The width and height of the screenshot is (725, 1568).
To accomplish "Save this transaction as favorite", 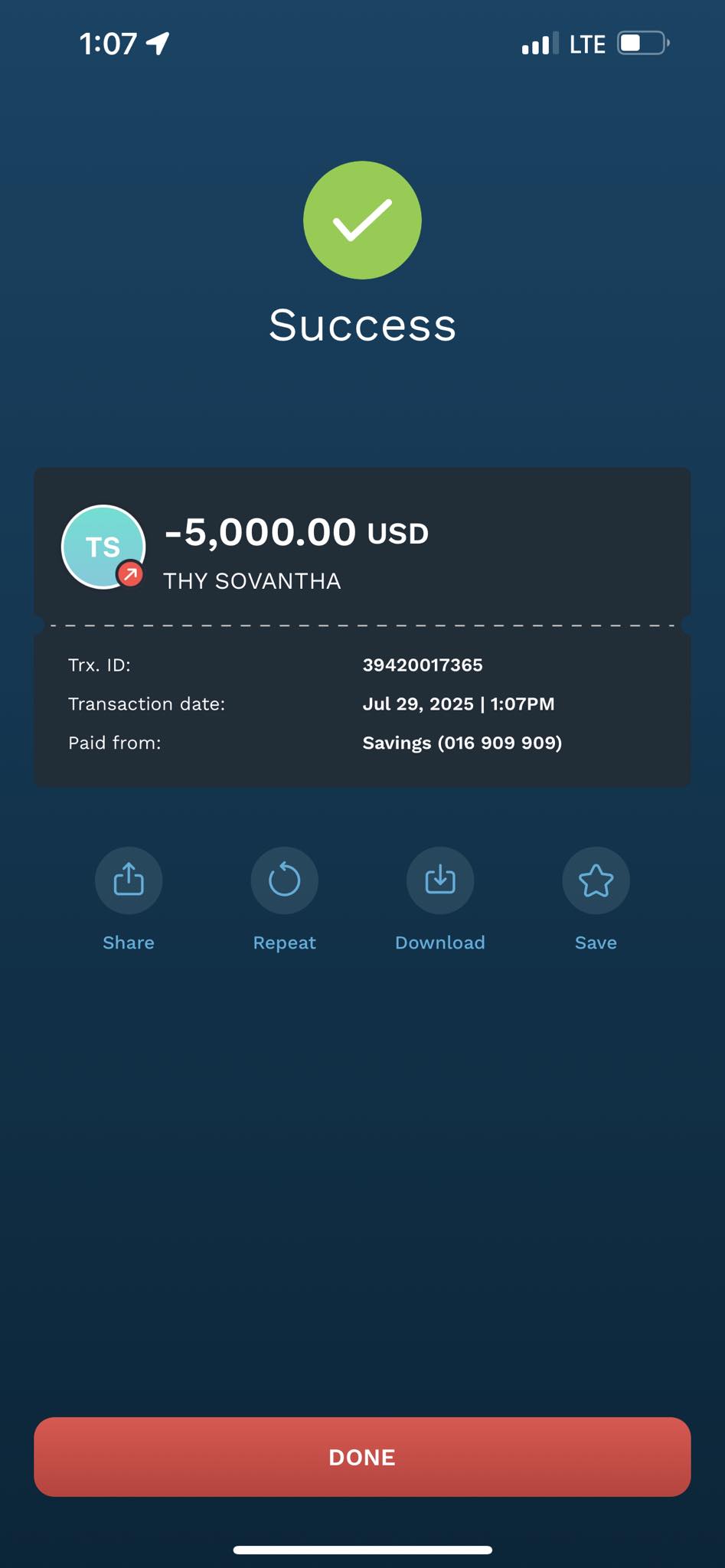I will (x=596, y=880).
